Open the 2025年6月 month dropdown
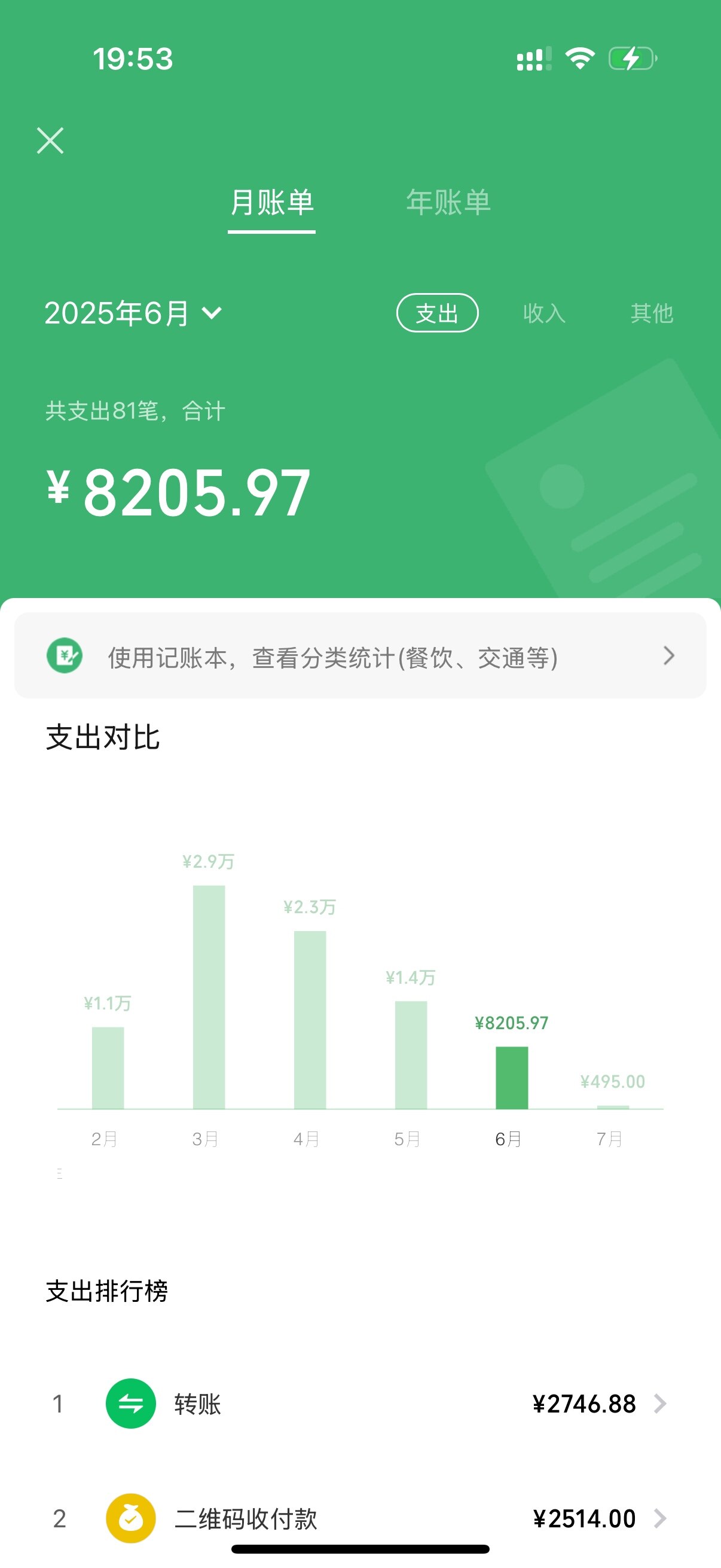Image resolution: width=721 pixels, height=1568 pixels. tap(134, 313)
